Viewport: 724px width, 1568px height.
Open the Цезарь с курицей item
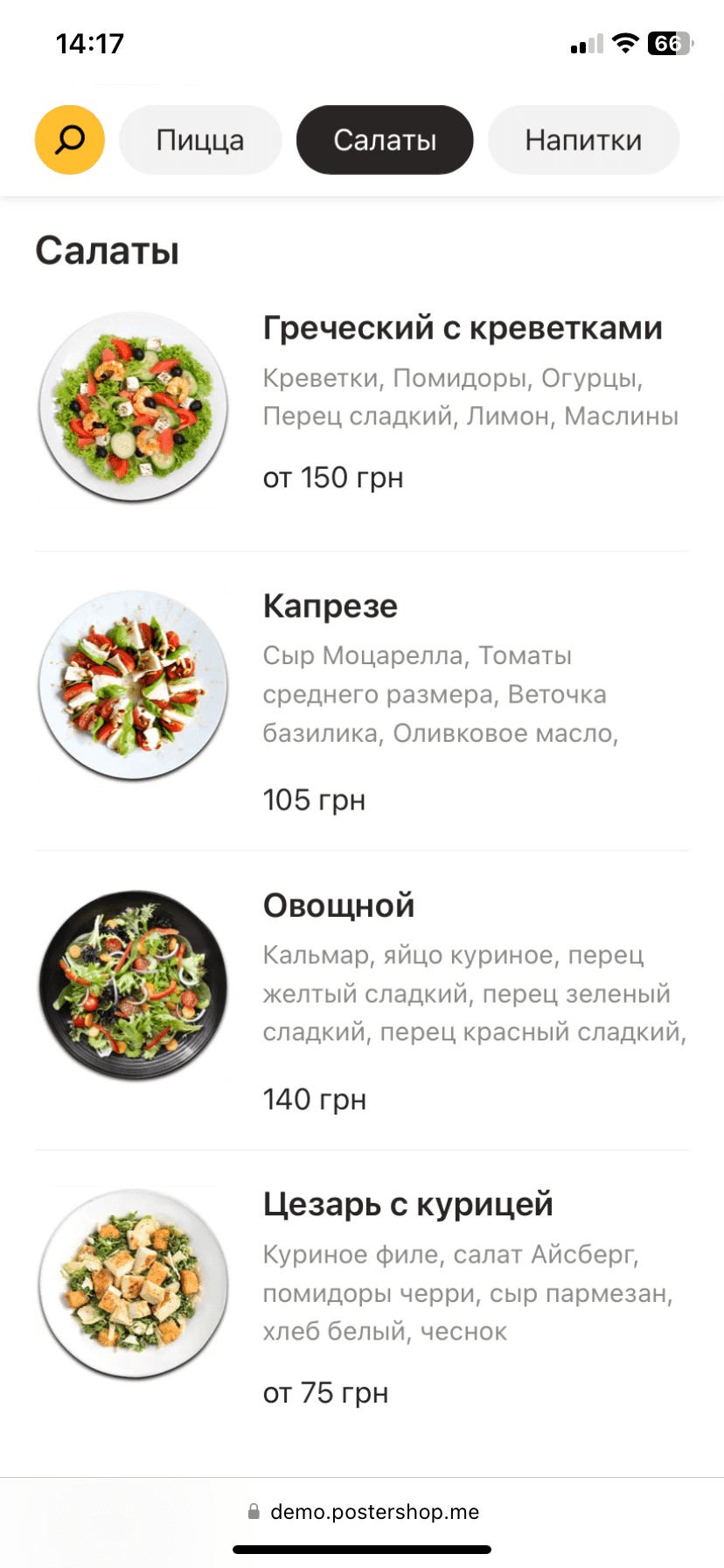407,1205
